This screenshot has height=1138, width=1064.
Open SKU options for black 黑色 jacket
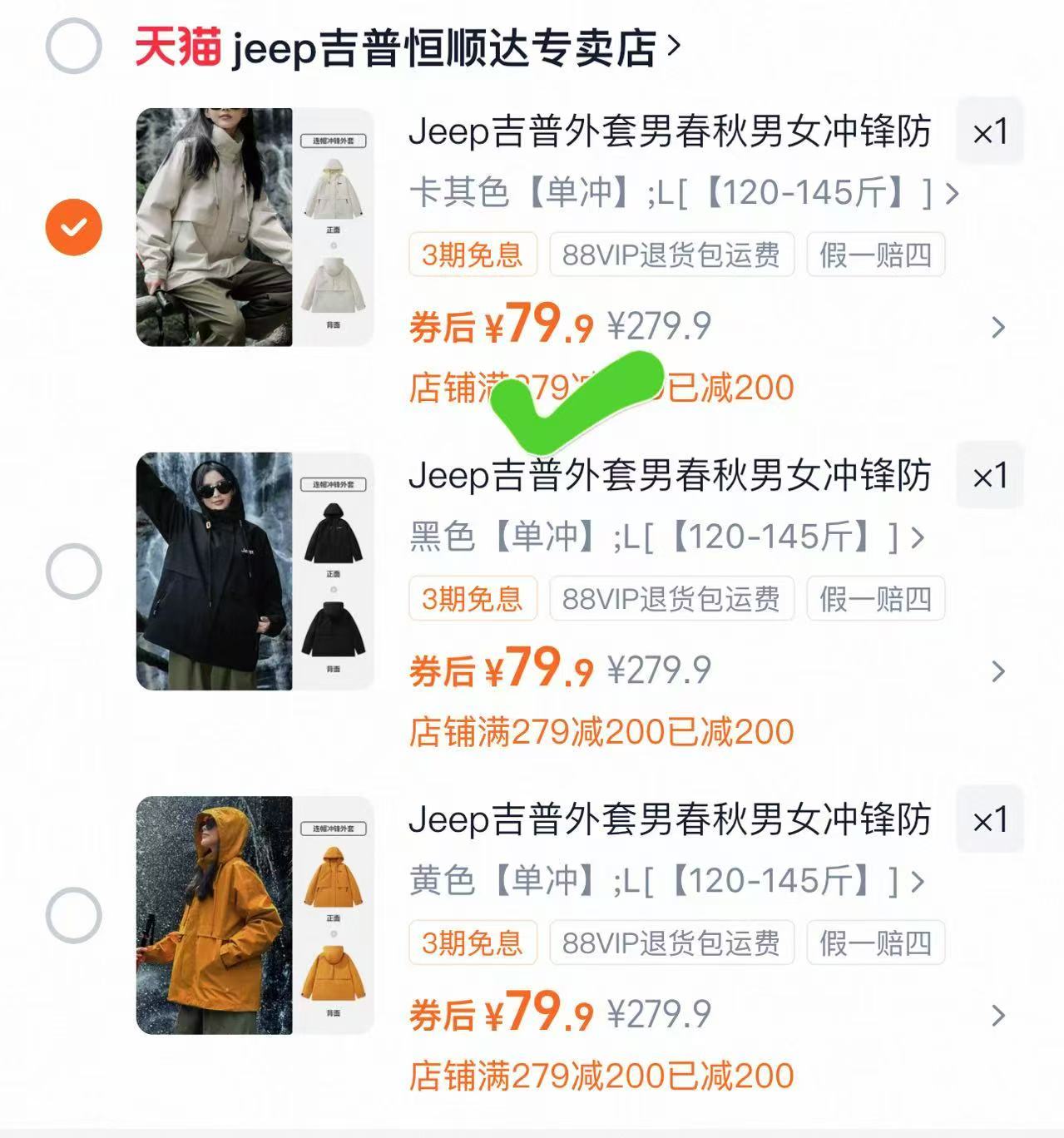(x=657, y=537)
